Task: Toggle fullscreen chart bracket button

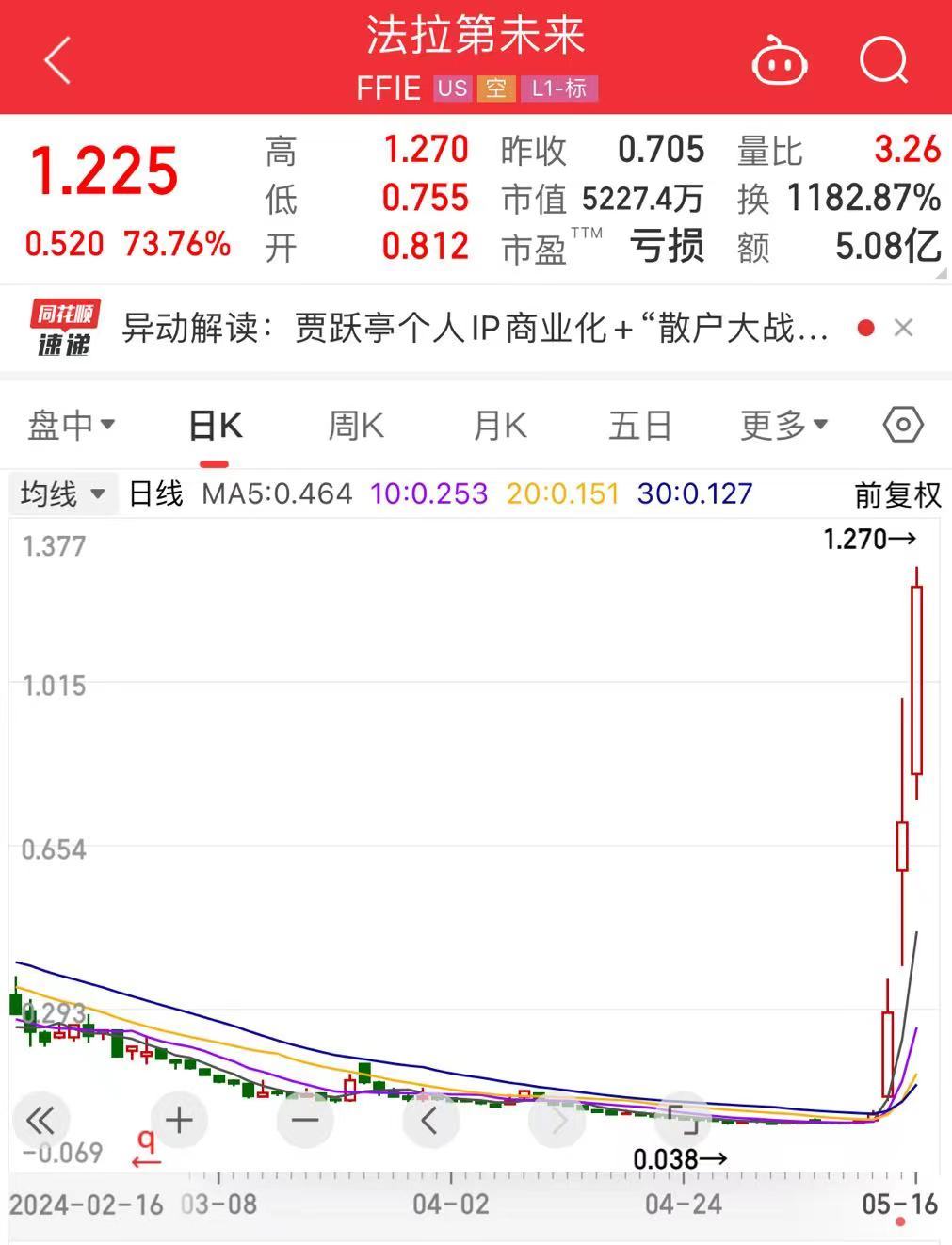Action: tap(684, 1121)
